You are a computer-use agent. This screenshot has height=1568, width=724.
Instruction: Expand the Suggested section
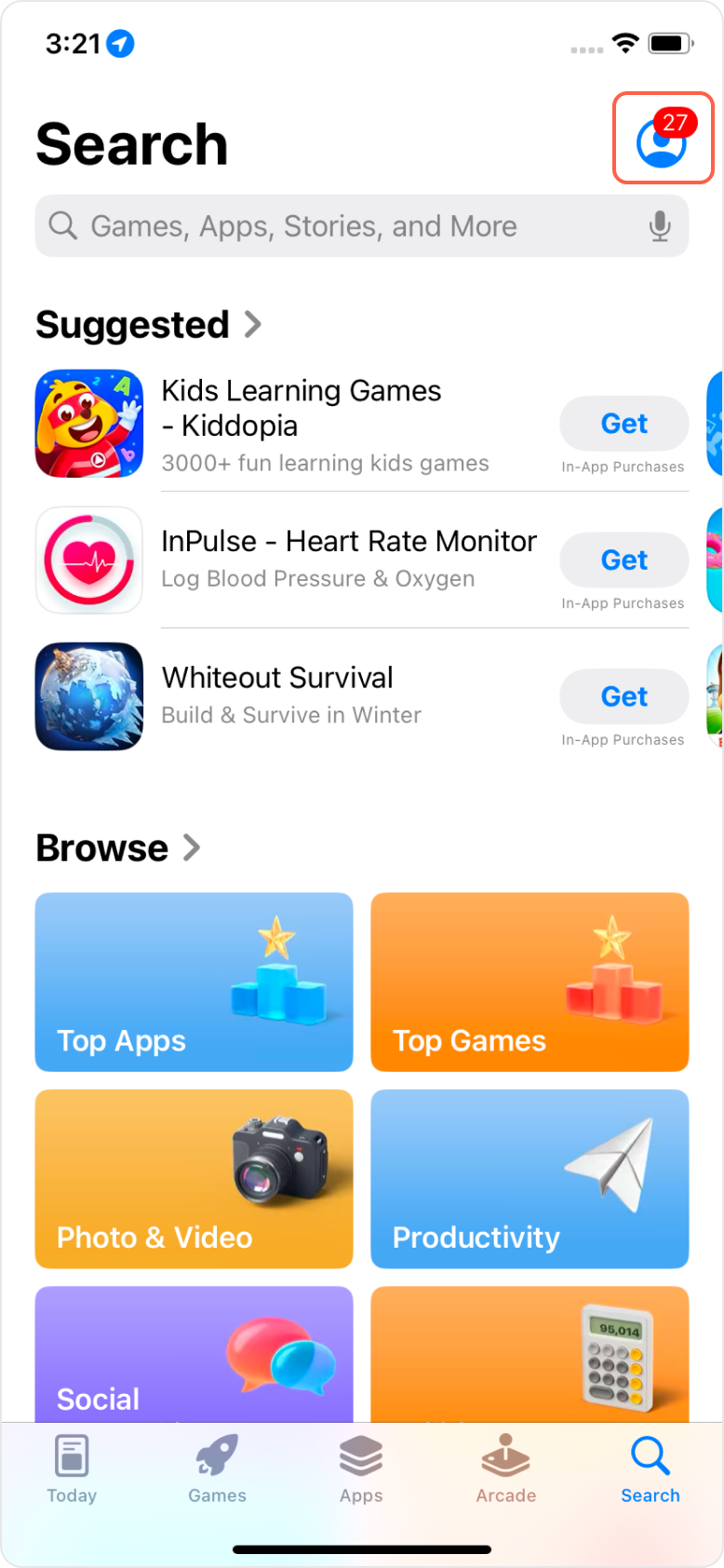[149, 325]
